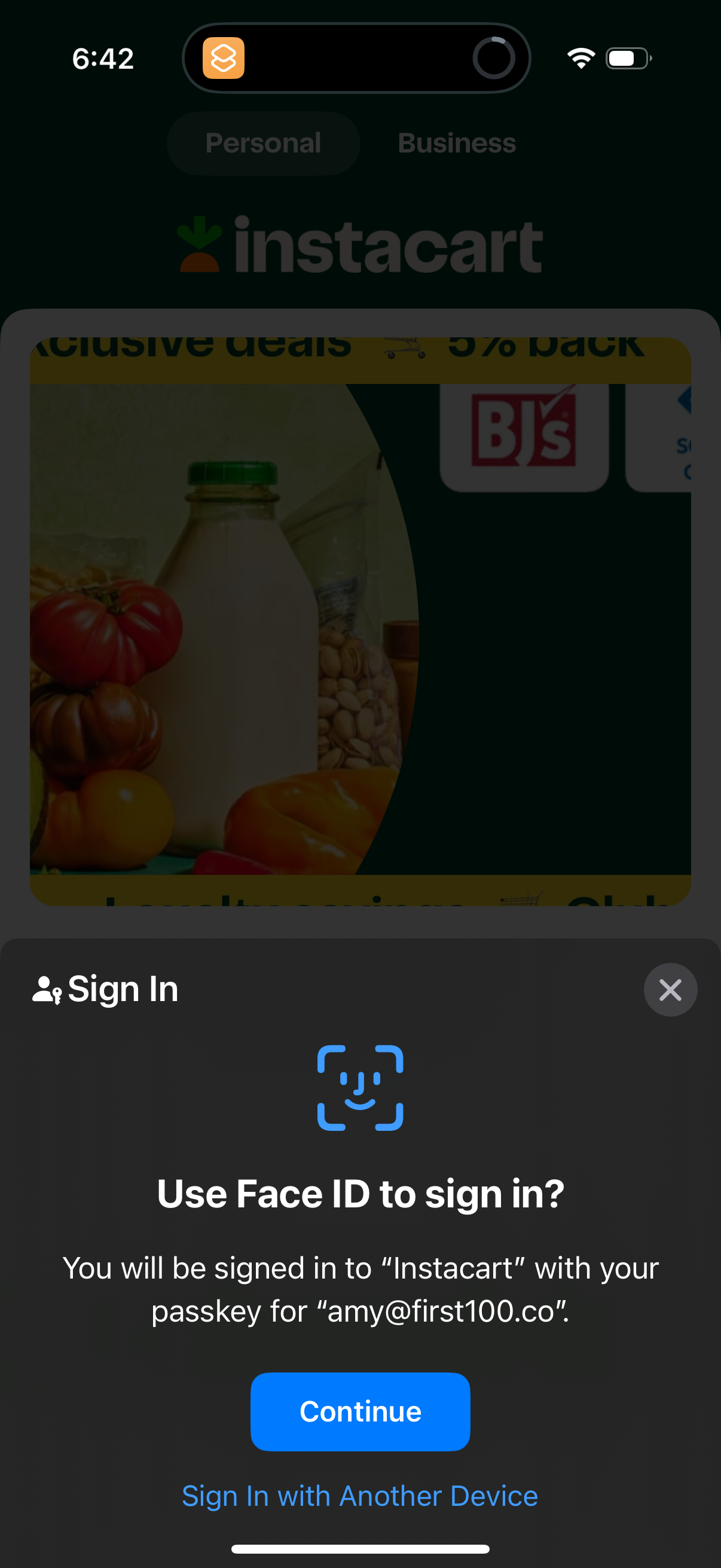This screenshot has width=721, height=1568.
Task: Tap the battery indicator in status bar
Action: tap(627, 58)
